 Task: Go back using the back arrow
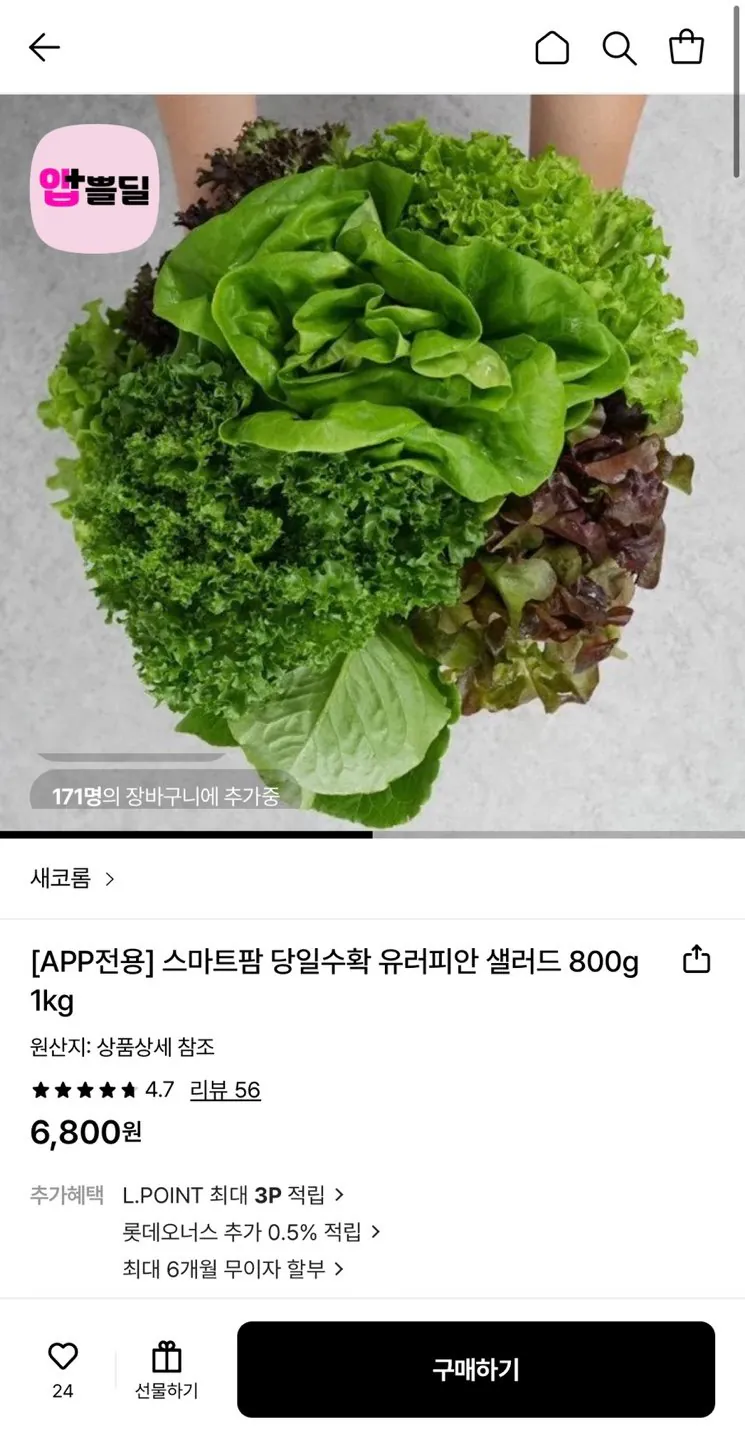tap(44, 47)
